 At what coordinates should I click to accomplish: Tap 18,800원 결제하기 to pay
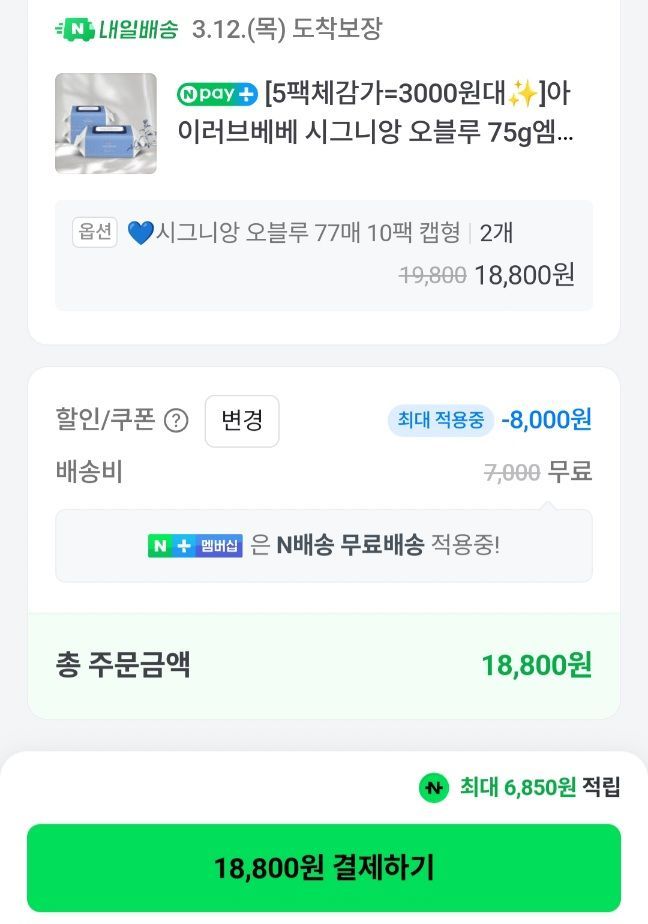(324, 867)
